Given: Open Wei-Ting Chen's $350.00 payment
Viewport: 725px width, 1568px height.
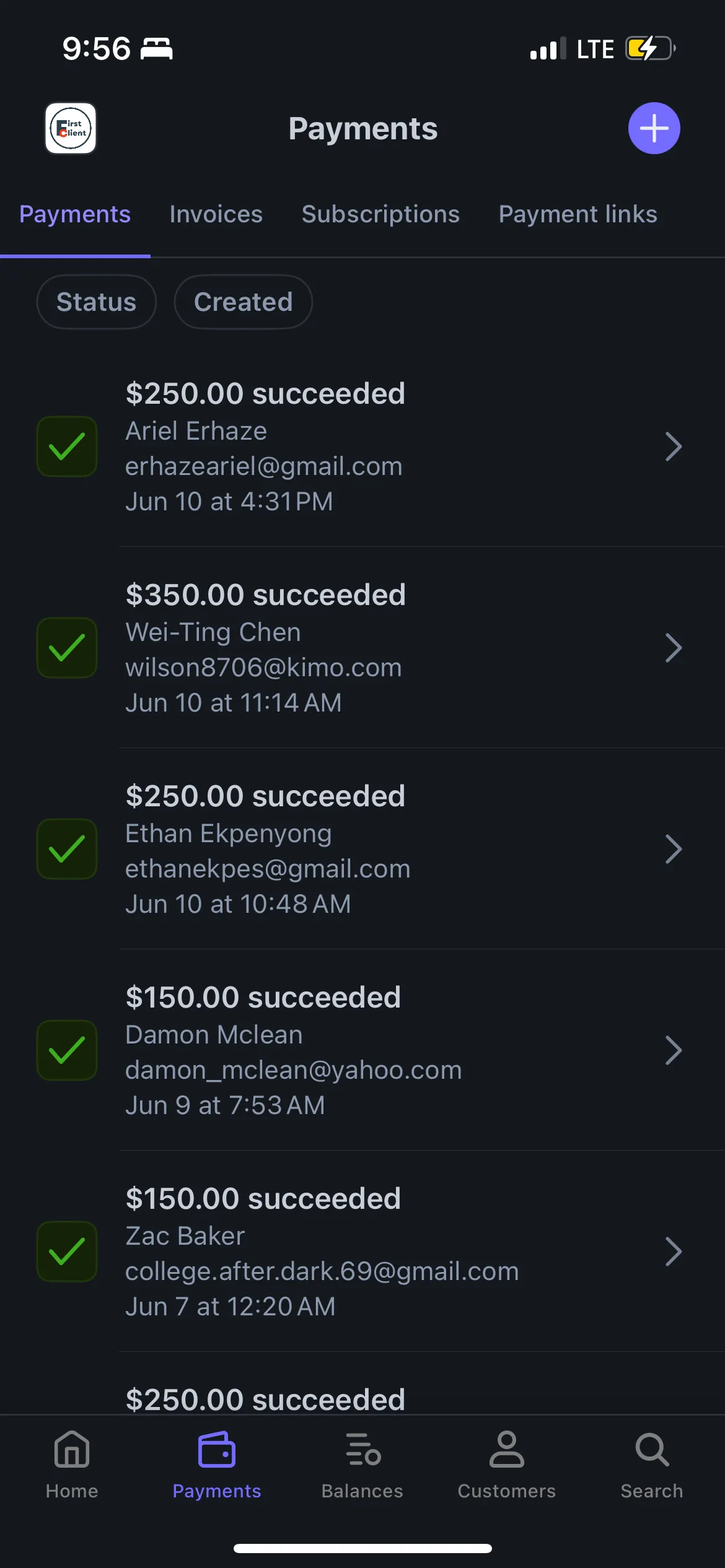Looking at the screenshot, I should pos(362,648).
